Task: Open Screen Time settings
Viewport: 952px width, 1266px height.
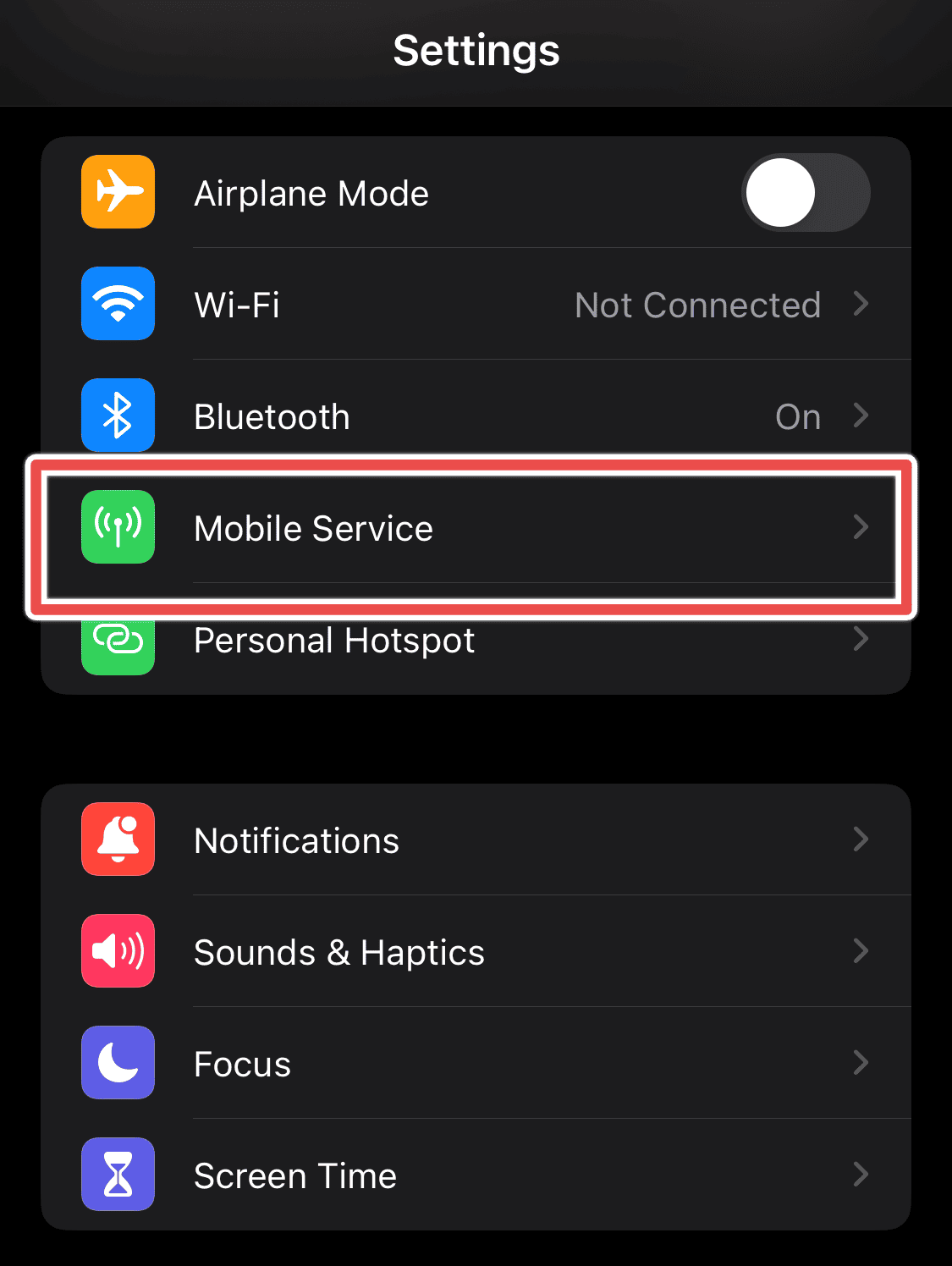Action: [476, 1175]
